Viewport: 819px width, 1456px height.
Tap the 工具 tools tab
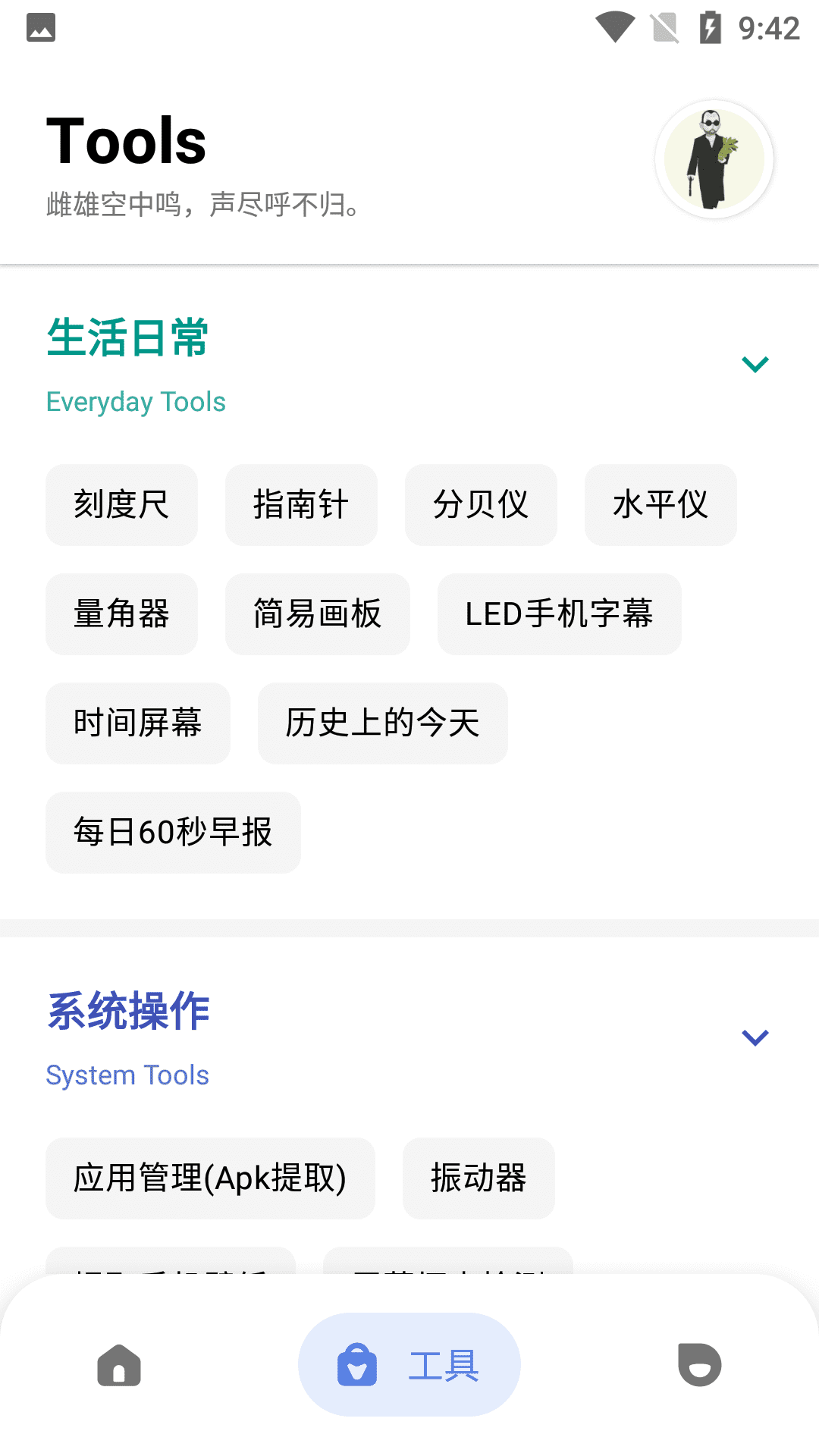(x=409, y=1365)
